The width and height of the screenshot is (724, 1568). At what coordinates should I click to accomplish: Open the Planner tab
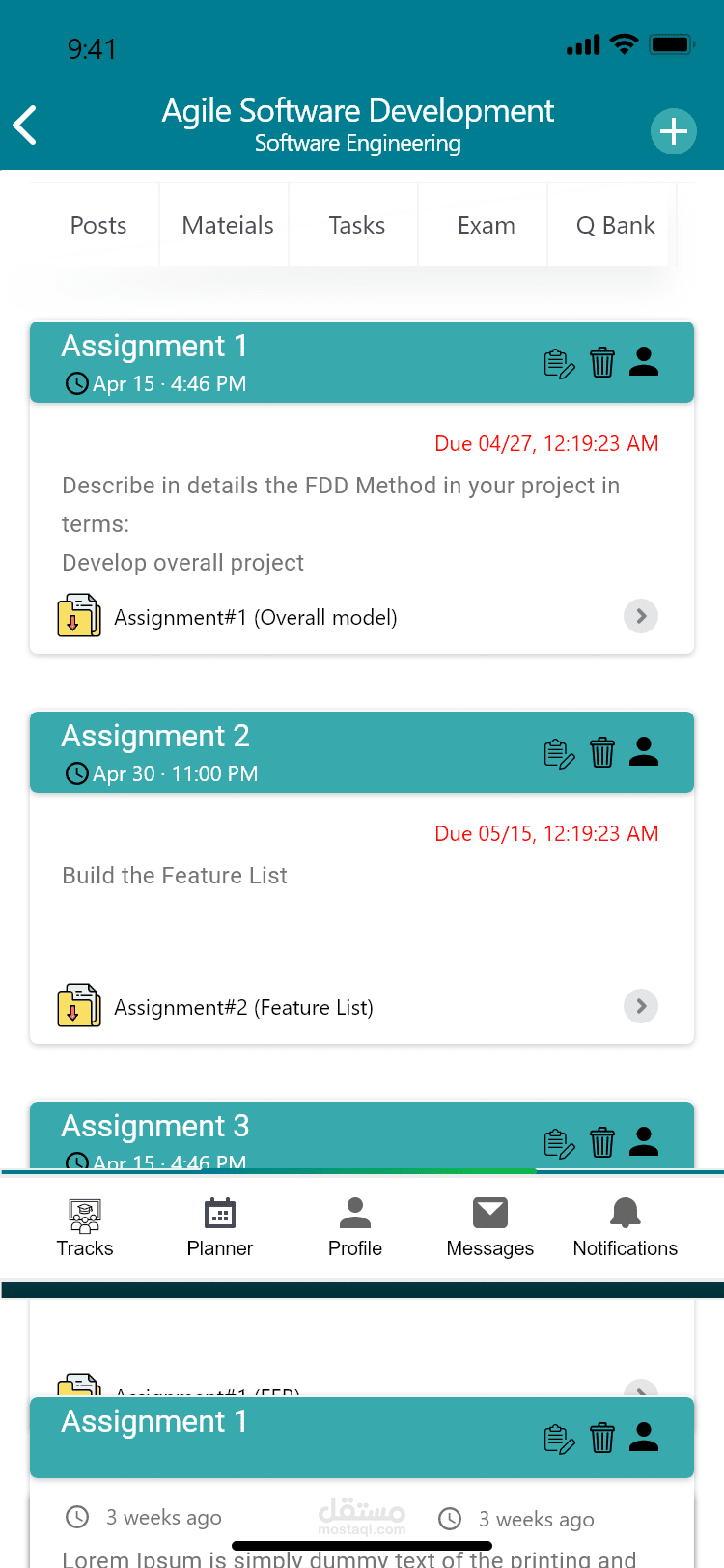coord(220,1228)
